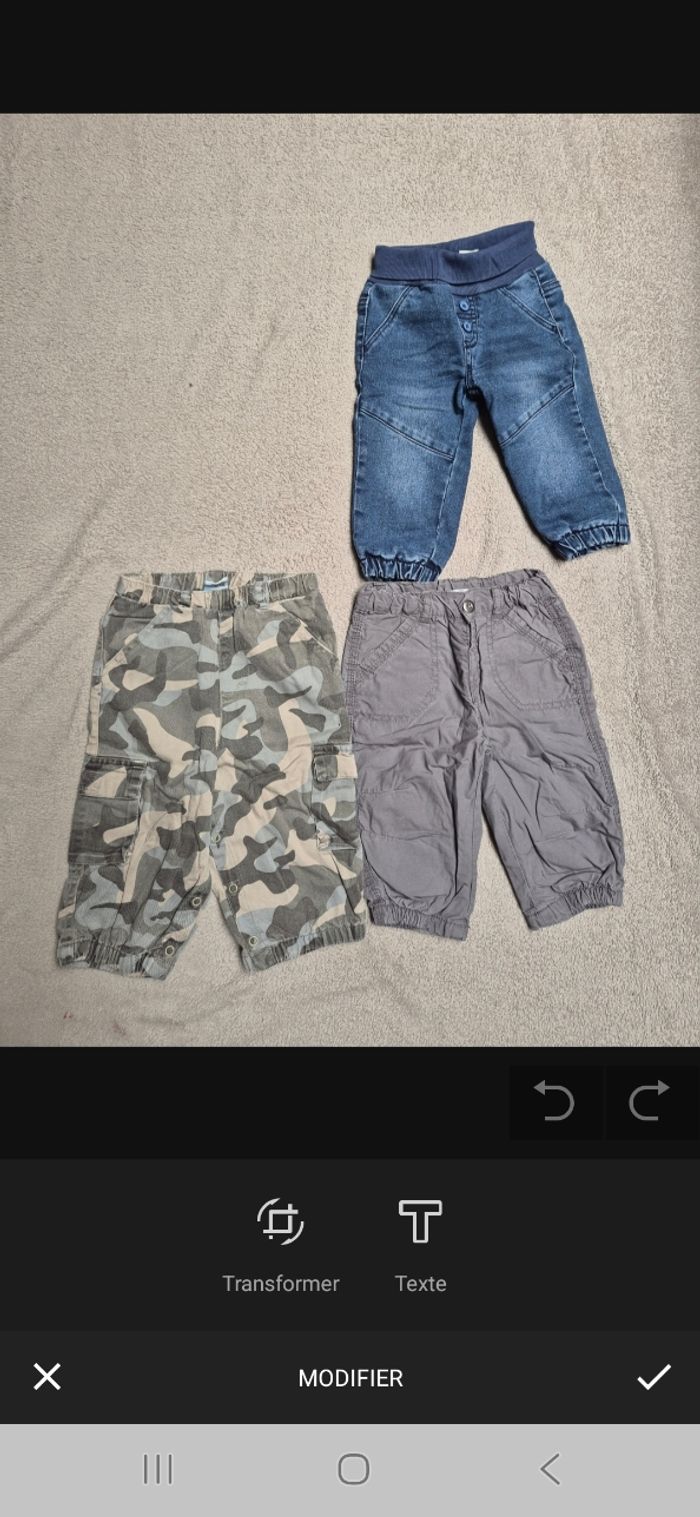Redo the last edit
The image size is (700, 1517).
click(649, 1101)
